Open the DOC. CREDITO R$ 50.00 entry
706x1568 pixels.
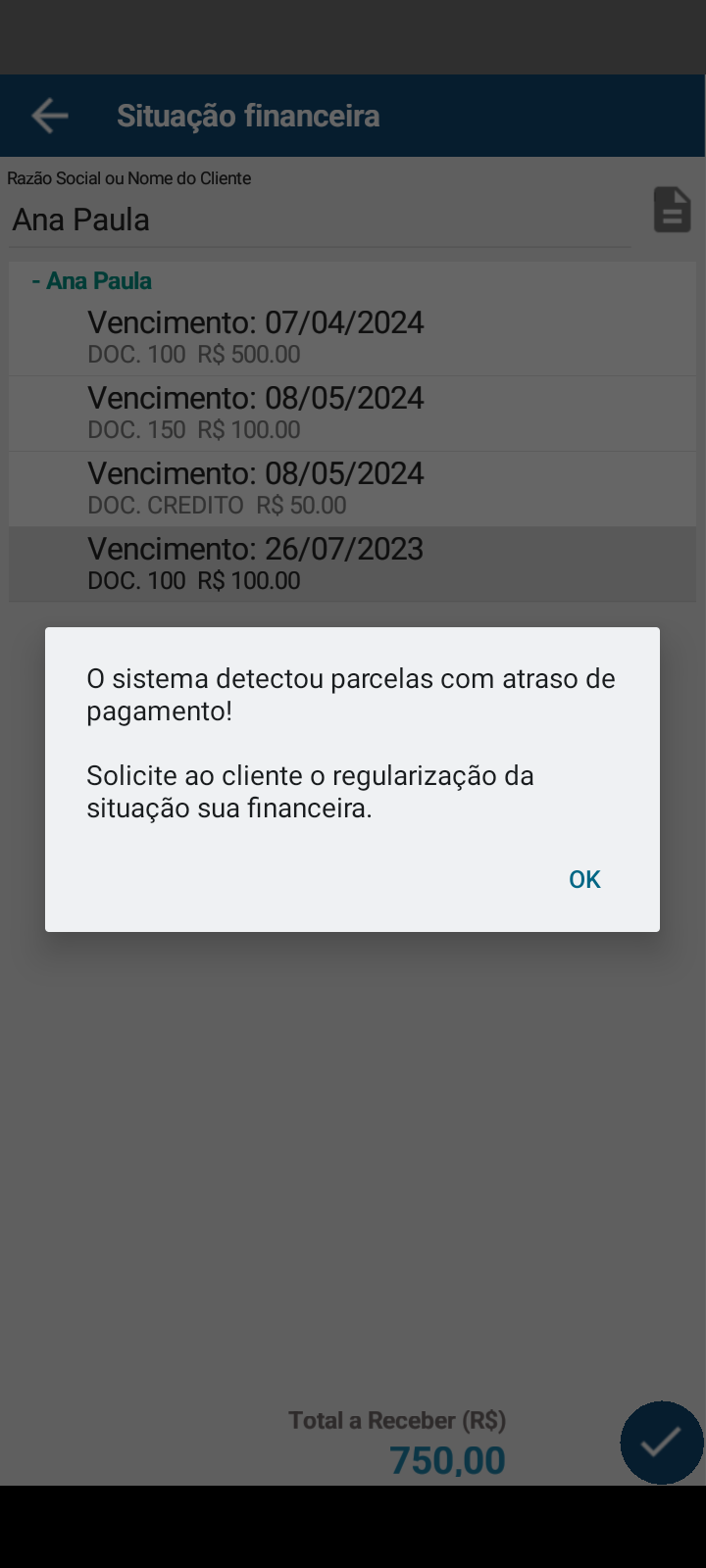coord(353,488)
